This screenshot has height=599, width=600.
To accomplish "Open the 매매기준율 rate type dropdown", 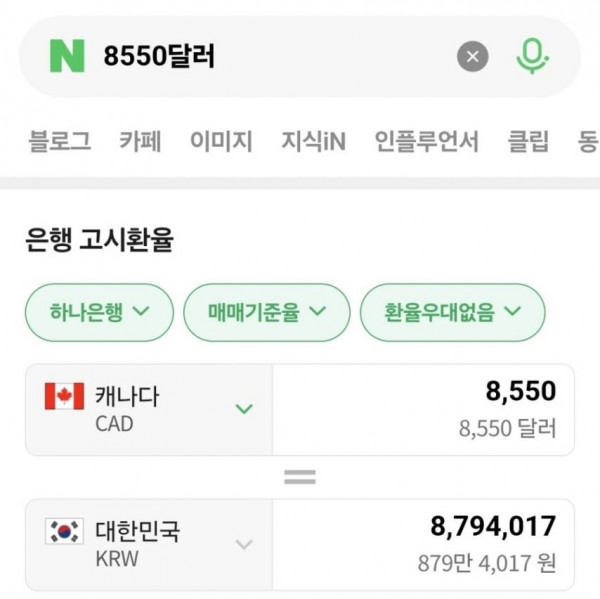I will click(266, 312).
